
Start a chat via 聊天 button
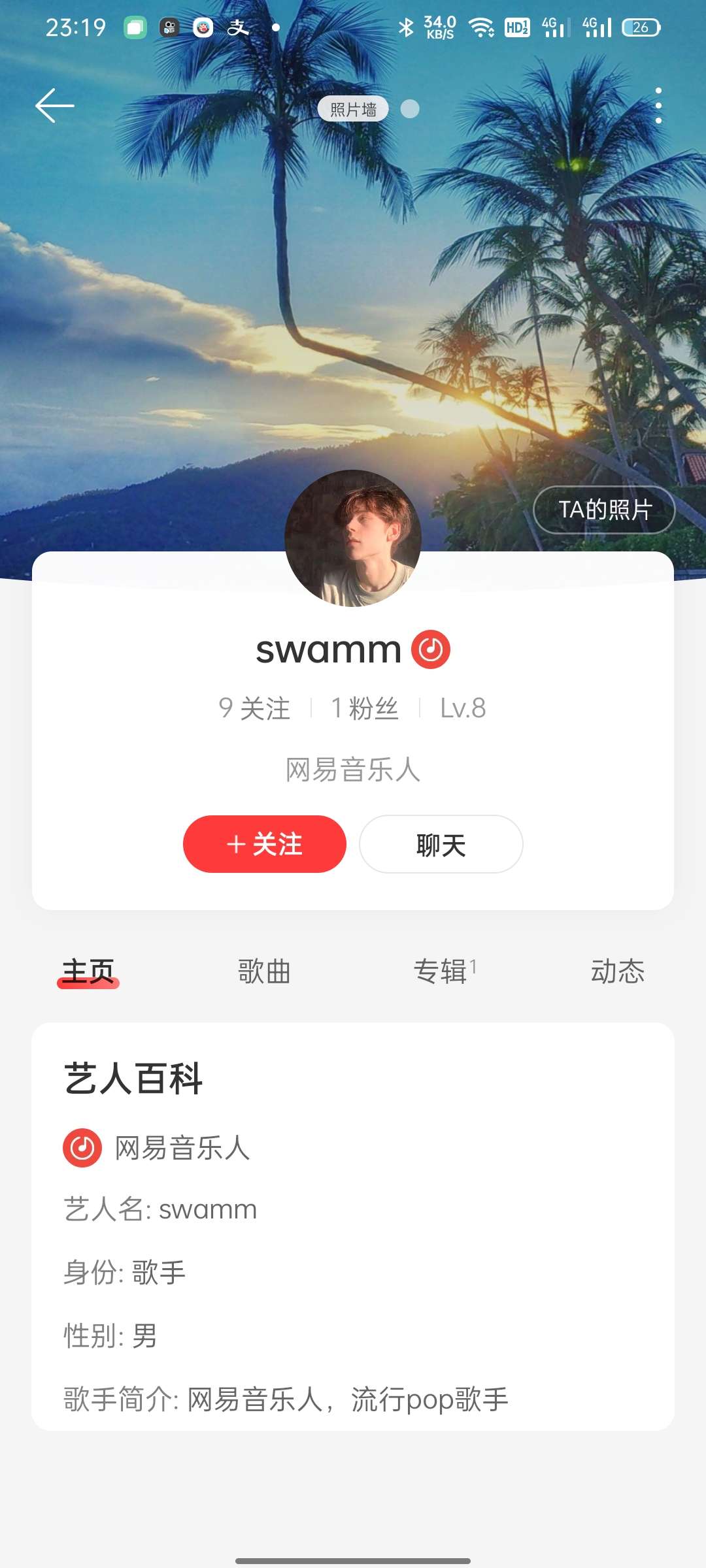click(x=441, y=844)
